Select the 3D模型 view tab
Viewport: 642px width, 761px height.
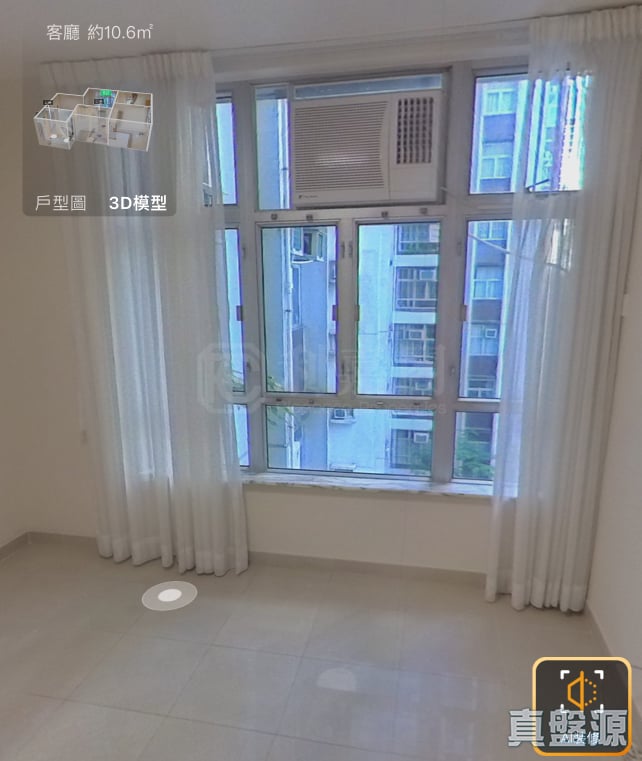click(137, 203)
